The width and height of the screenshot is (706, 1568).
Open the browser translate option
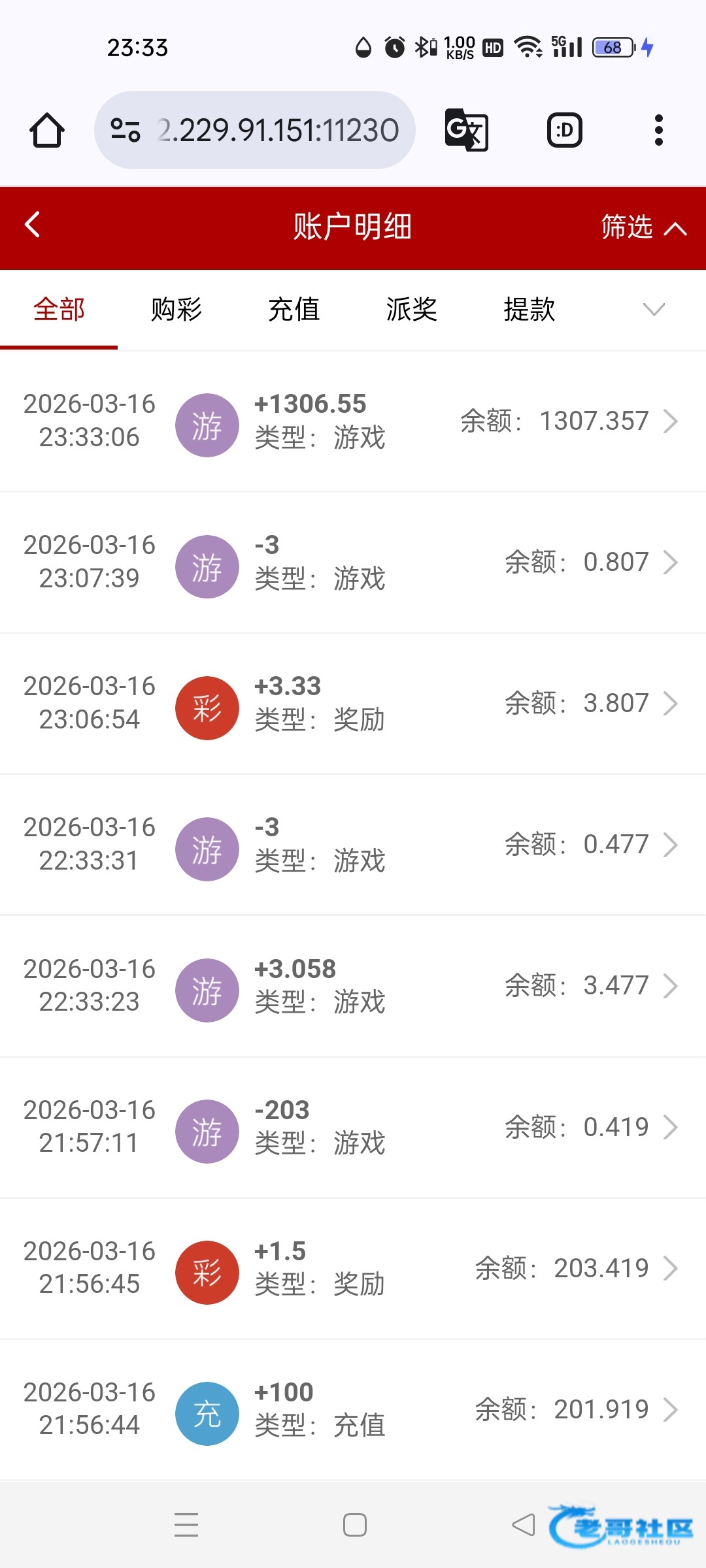[x=466, y=130]
